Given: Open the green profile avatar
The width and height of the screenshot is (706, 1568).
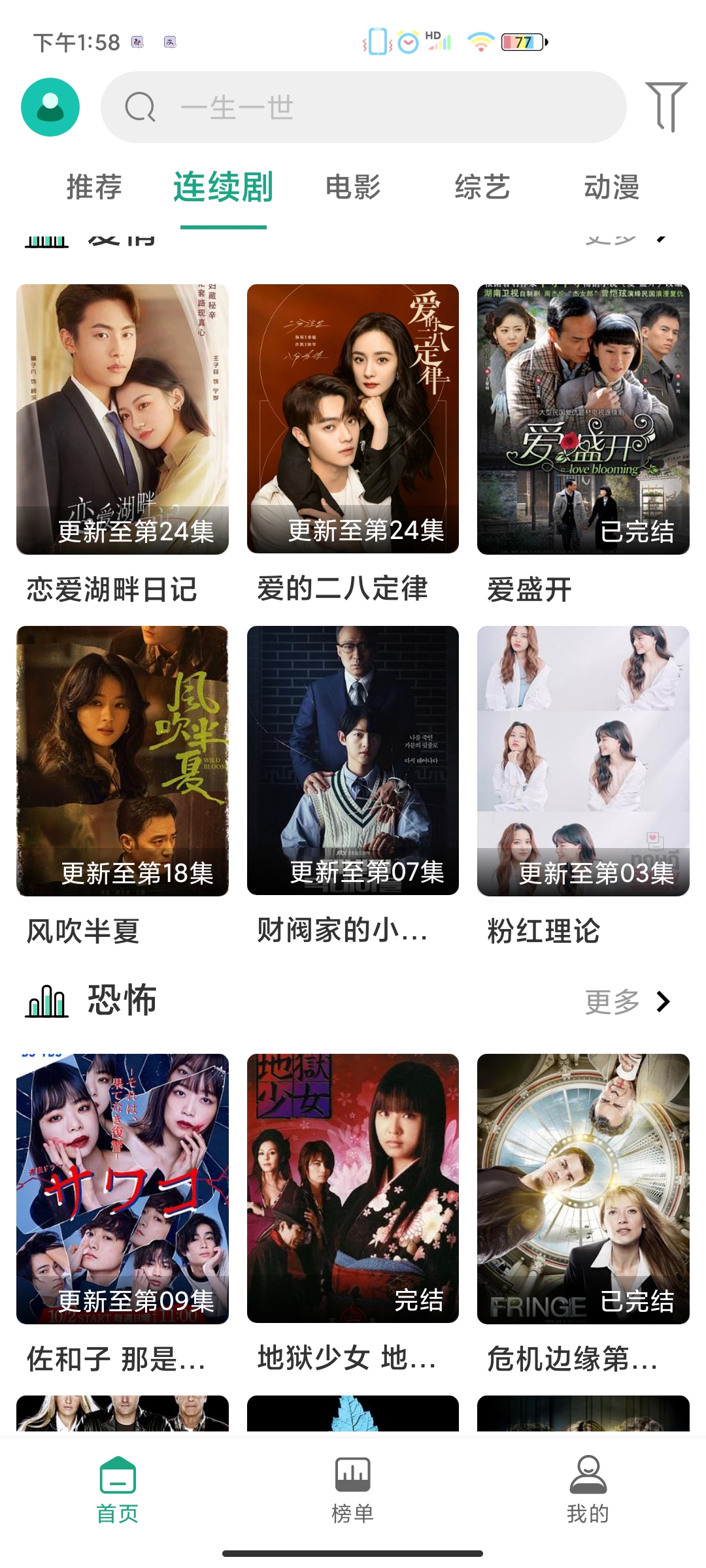Looking at the screenshot, I should [x=50, y=107].
